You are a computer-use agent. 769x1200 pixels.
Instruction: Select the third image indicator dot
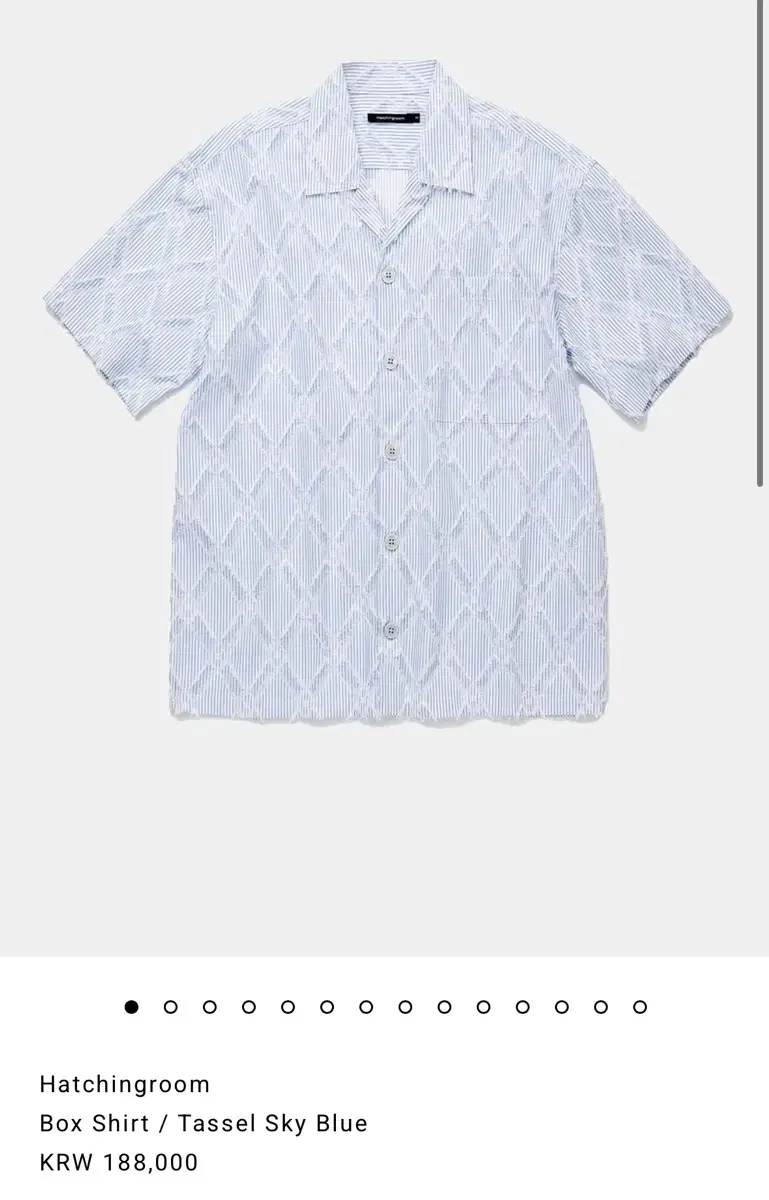(209, 1007)
